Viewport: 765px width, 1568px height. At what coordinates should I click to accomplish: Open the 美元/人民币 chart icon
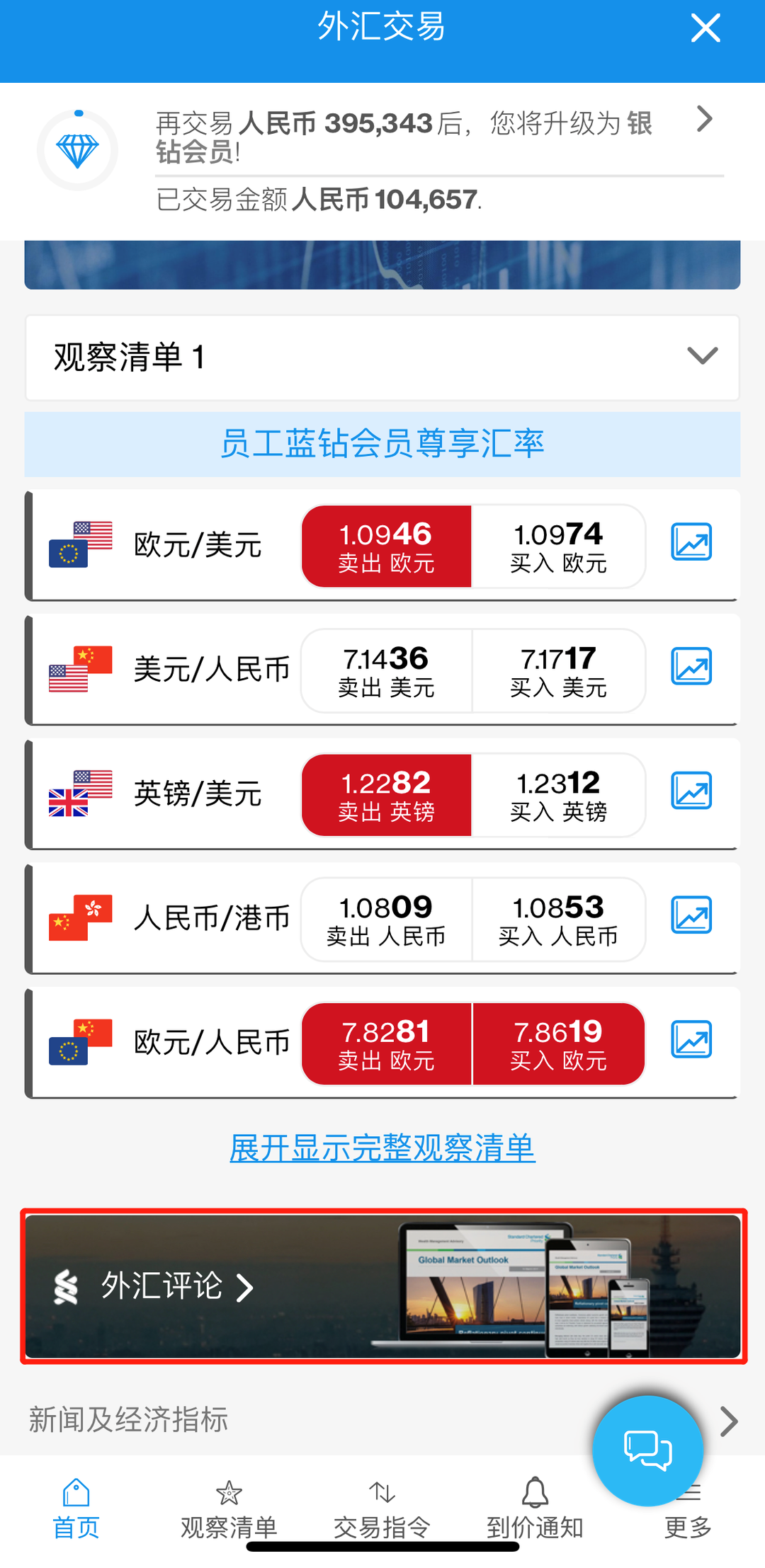pos(691,667)
